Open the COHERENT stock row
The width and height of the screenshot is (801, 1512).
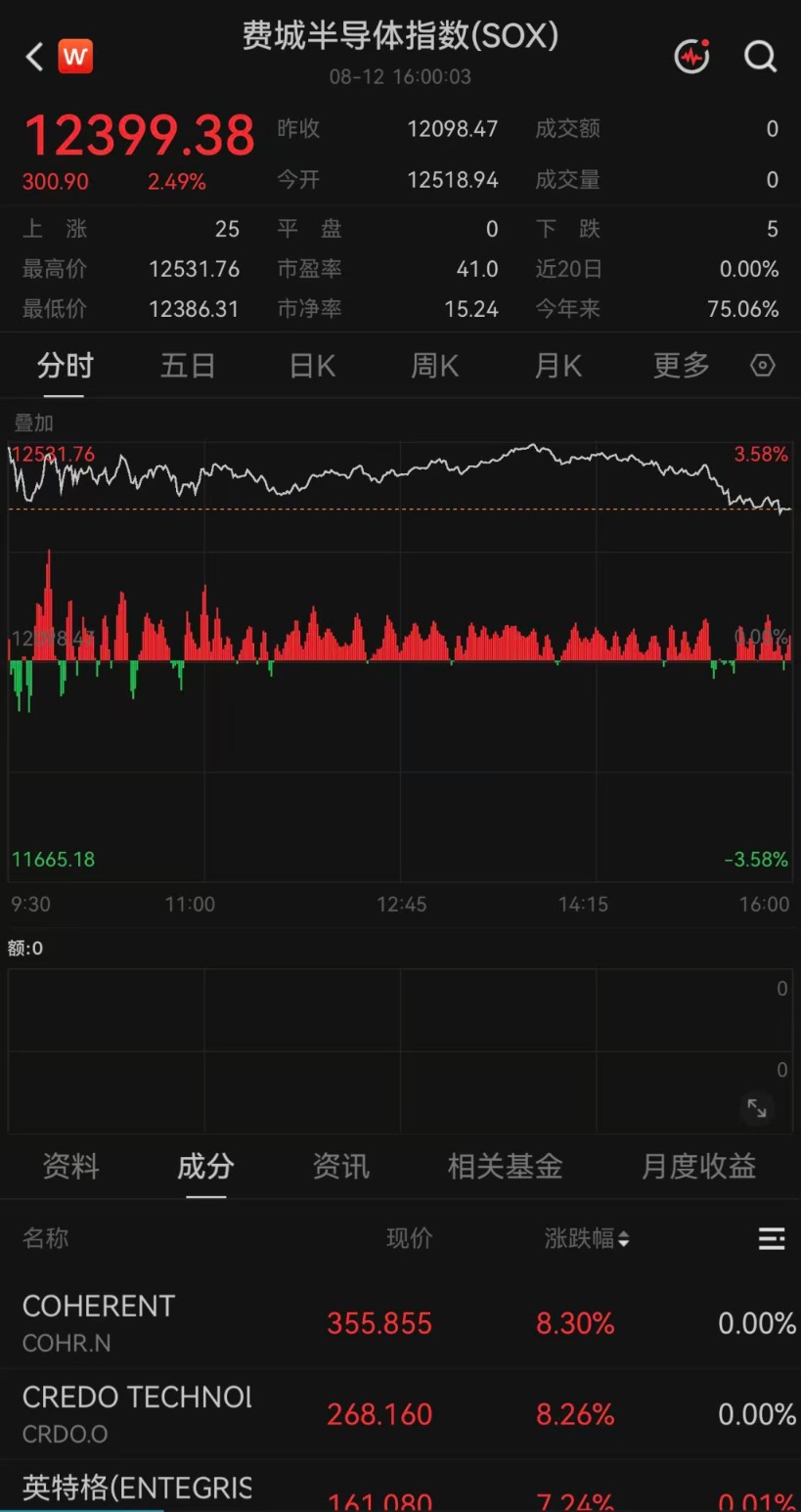401,1324
